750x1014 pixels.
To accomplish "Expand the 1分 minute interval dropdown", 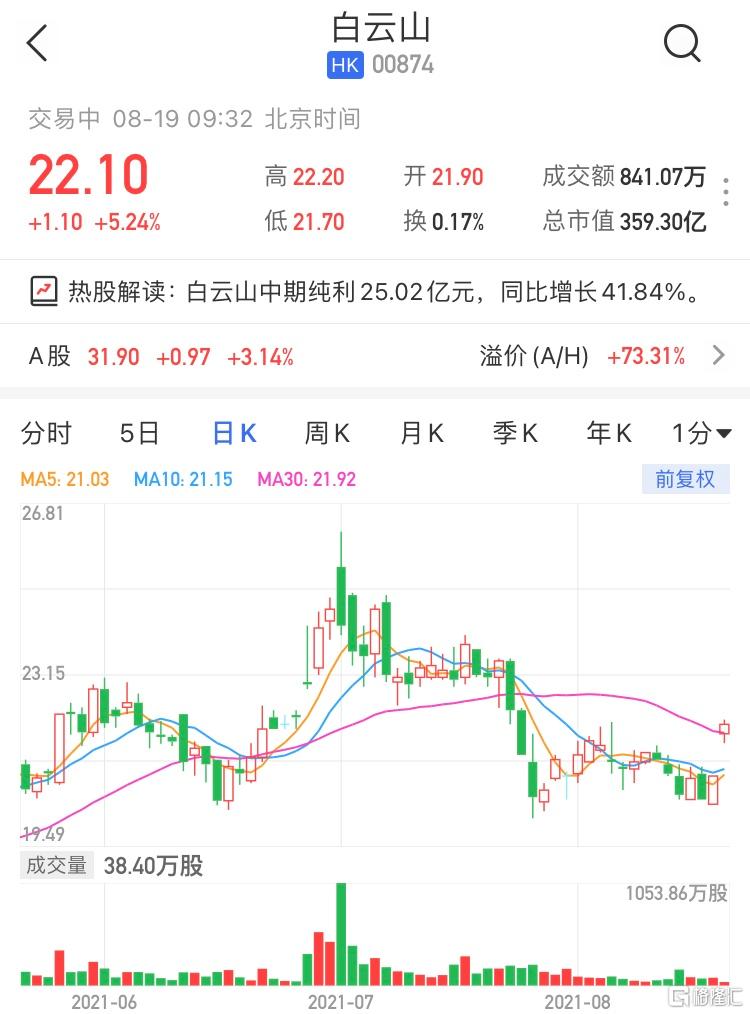I will pos(701,433).
